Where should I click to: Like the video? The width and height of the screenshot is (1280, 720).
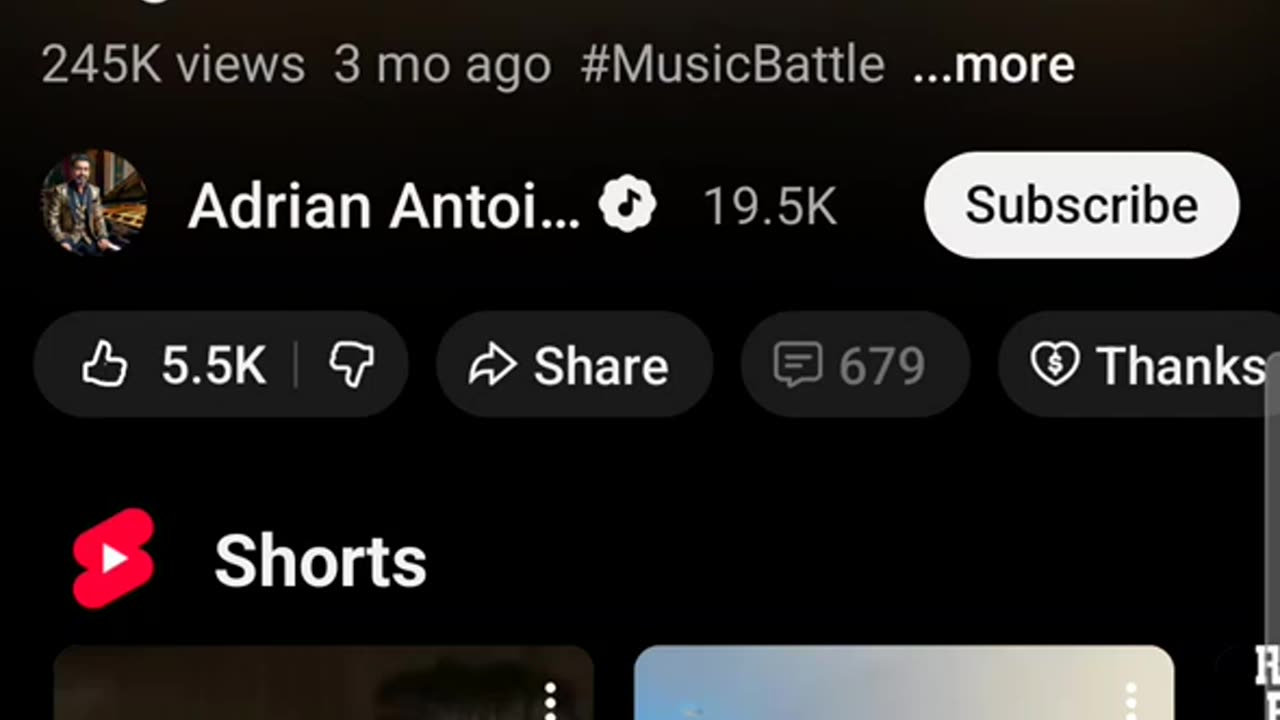pos(170,365)
